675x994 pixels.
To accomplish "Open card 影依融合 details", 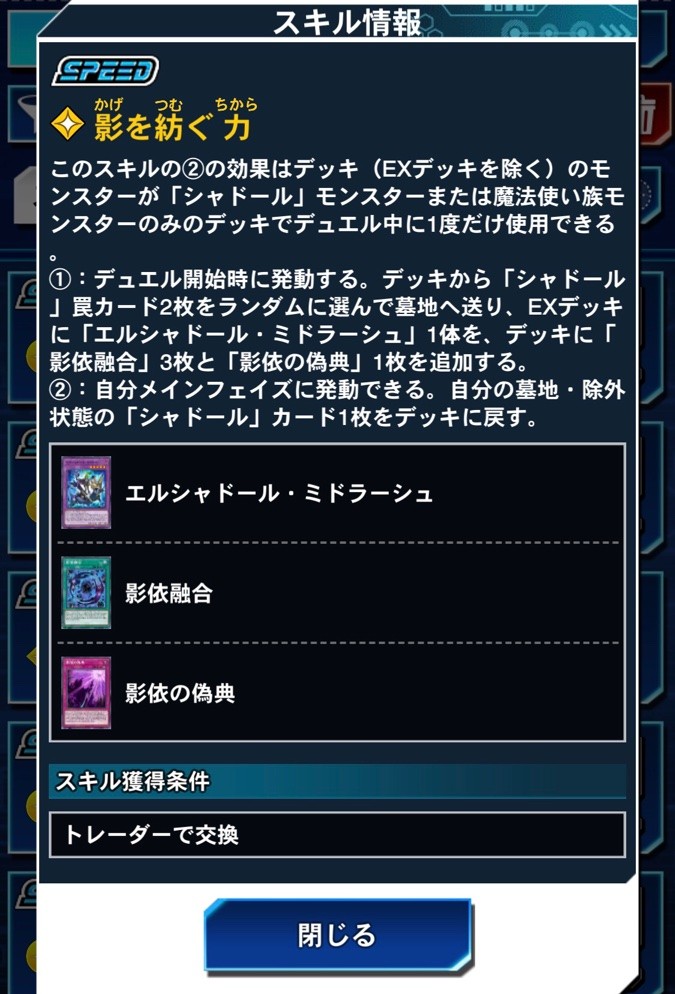I will (x=337, y=593).
